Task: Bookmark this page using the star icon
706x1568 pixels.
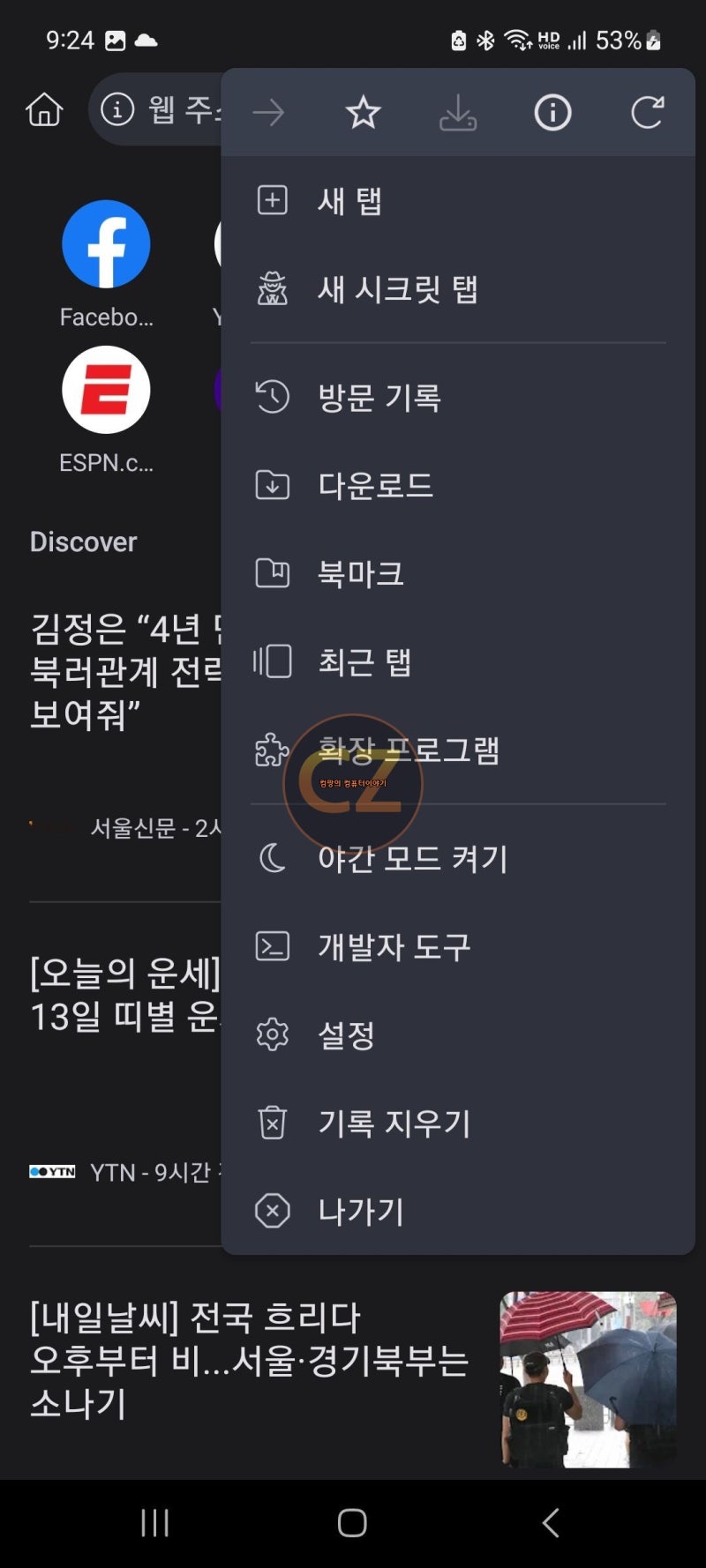Action: 363,112
